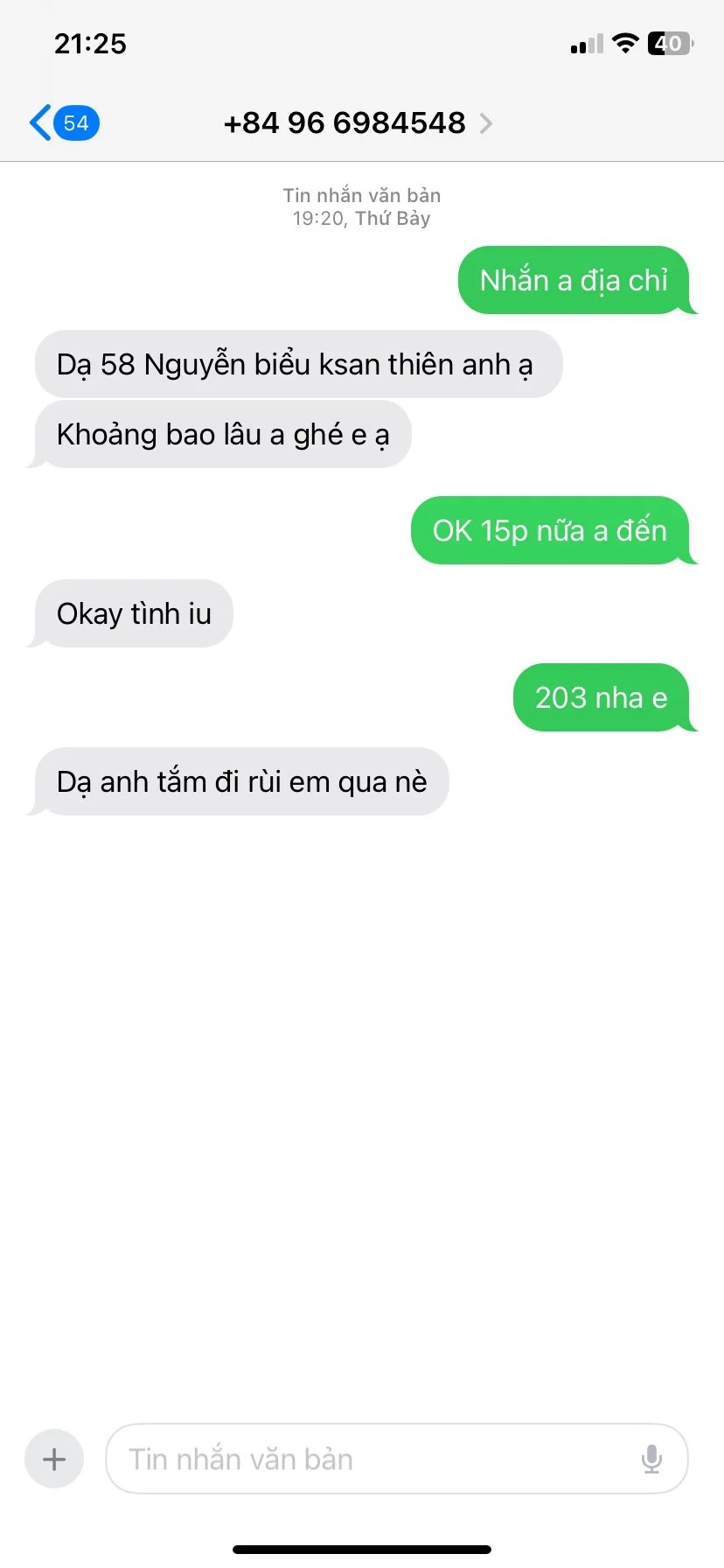This screenshot has height=1568, width=724.
Task: Go back to the messages list
Action: tap(63, 122)
